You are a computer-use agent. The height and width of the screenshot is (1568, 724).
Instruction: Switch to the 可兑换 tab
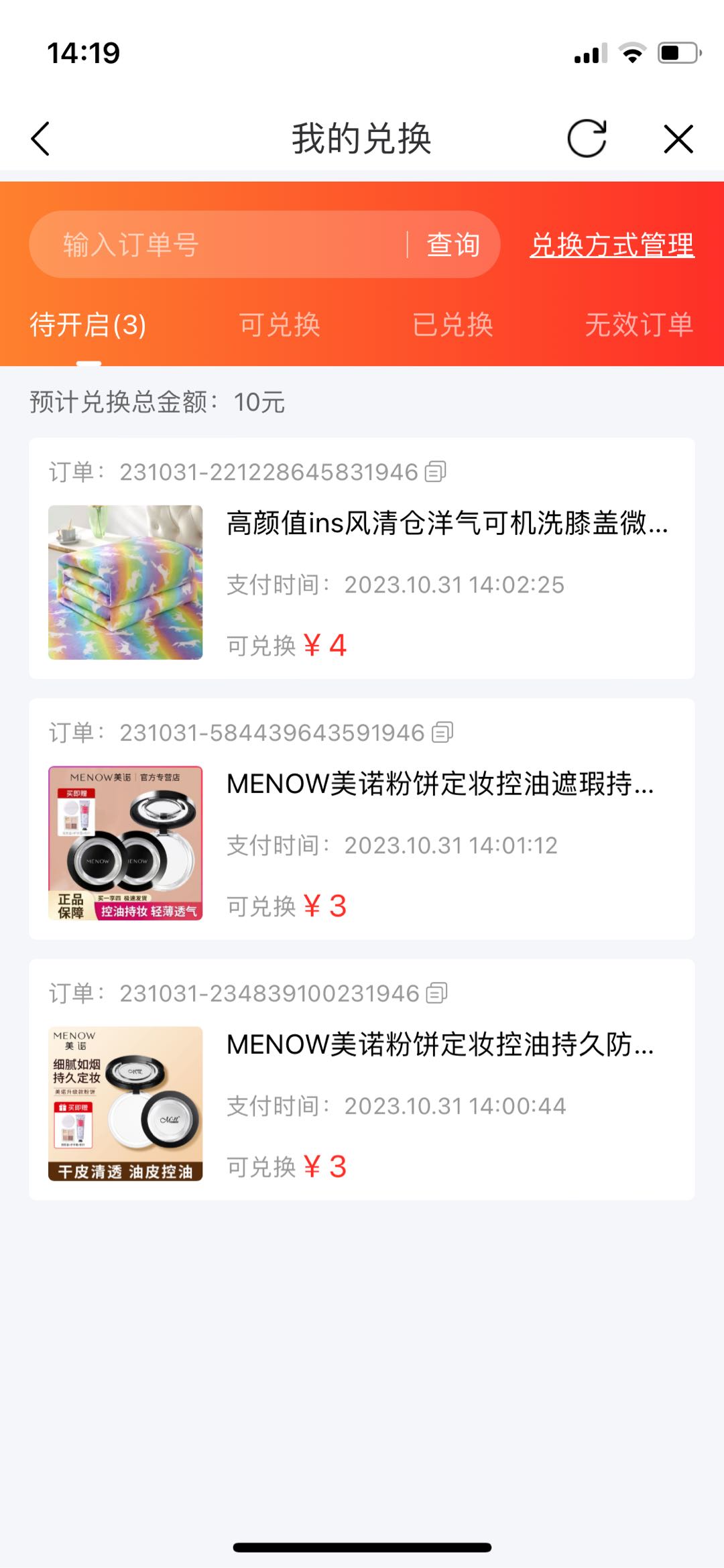280,325
